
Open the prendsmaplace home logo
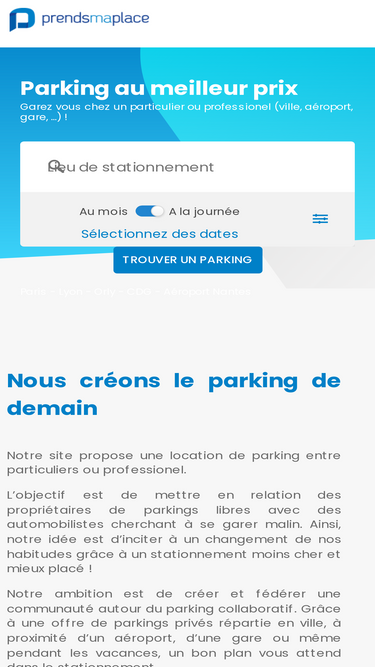[79, 20]
